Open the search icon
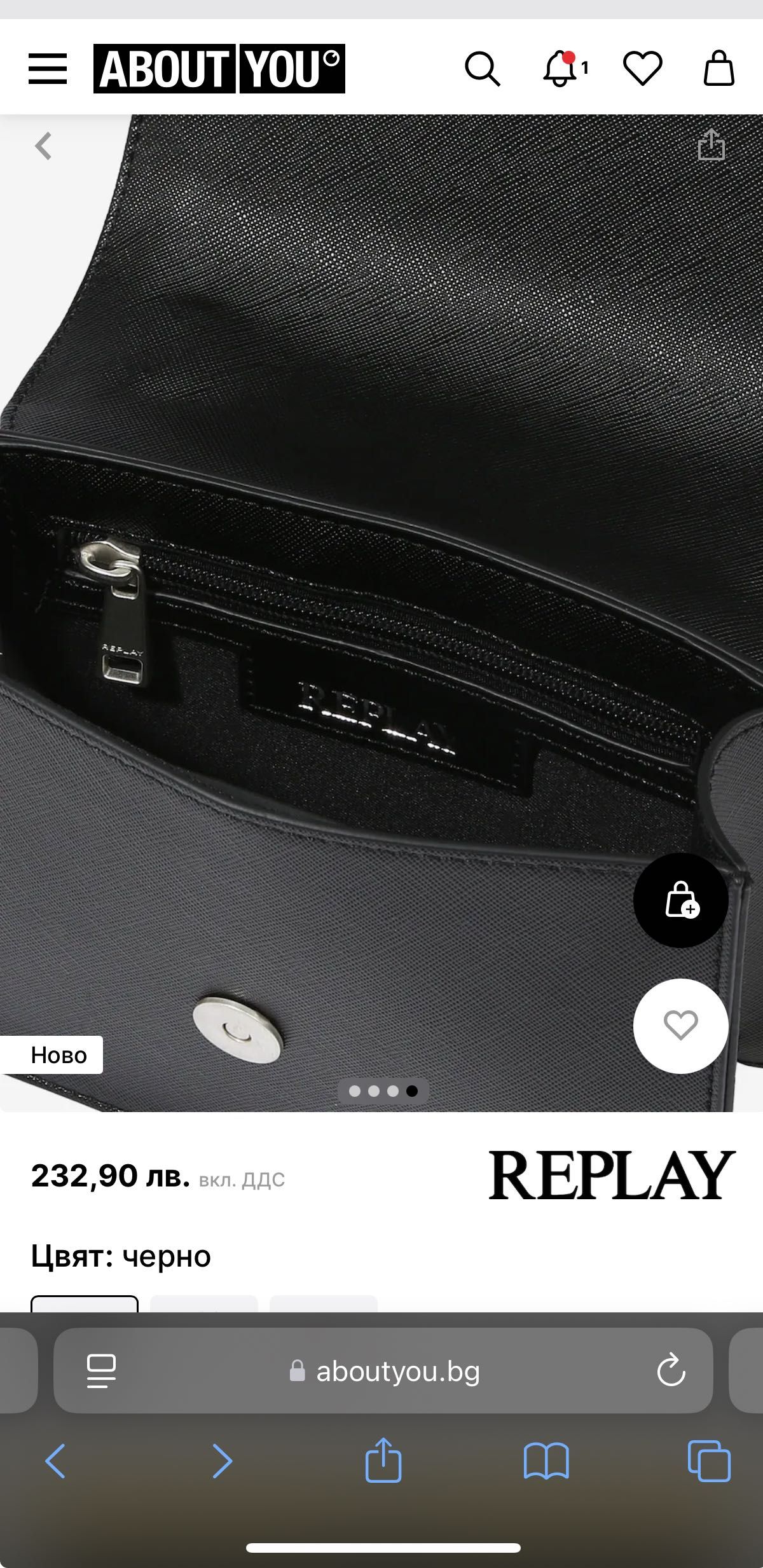Viewport: 763px width, 1568px height. (x=482, y=69)
